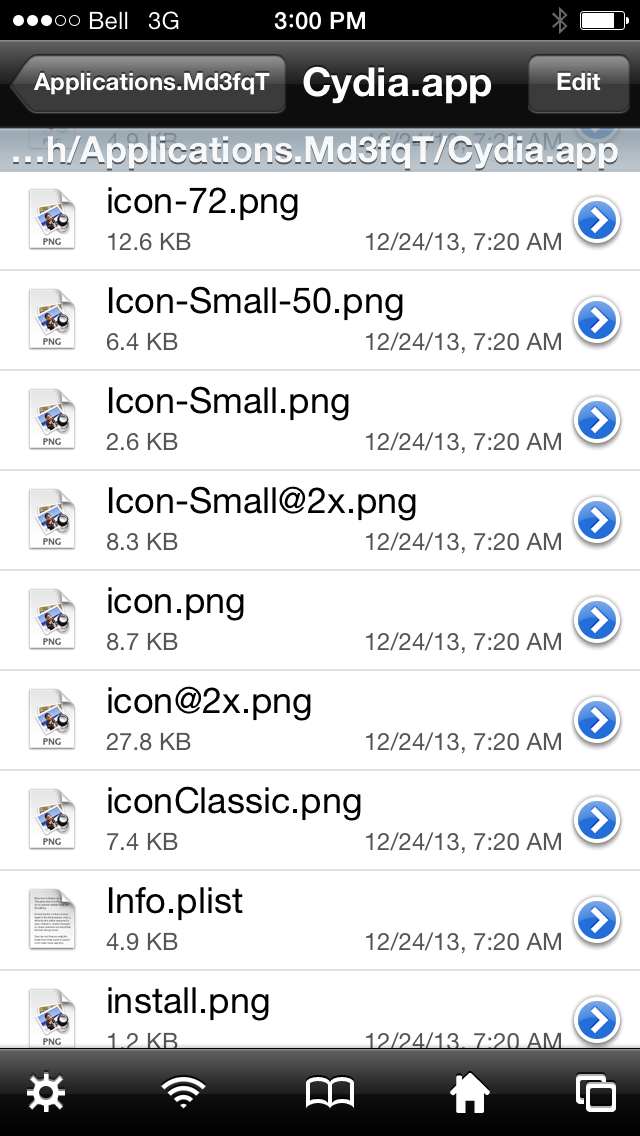Open the windows switcher icon

596,1093
